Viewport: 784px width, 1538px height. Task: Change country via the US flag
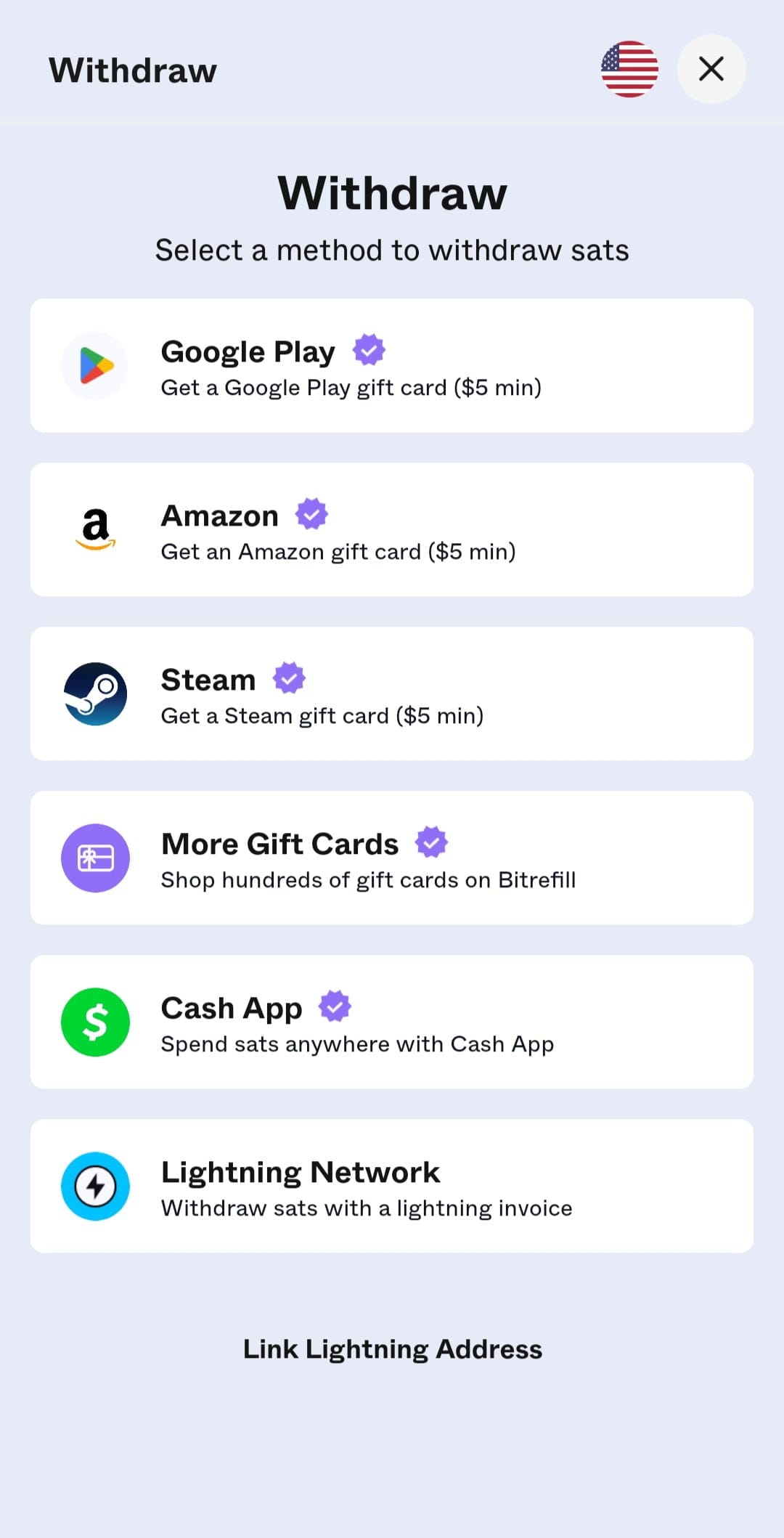click(x=629, y=69)
